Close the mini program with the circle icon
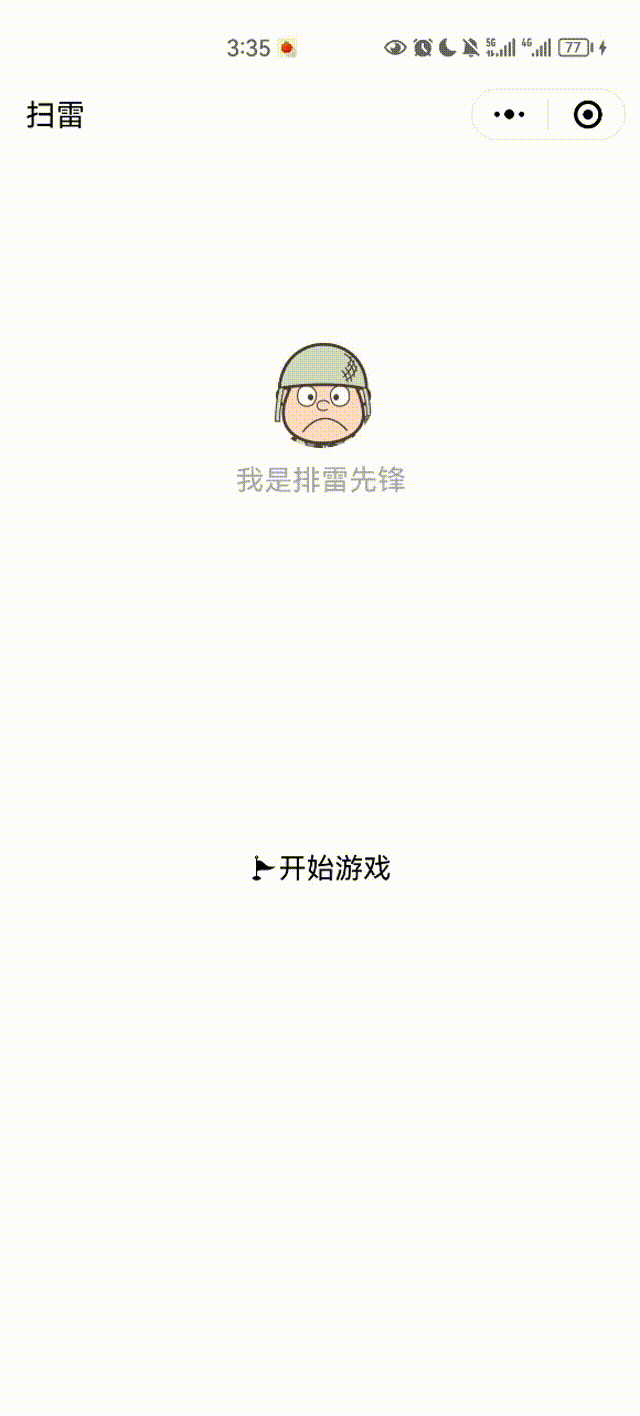The image size is (640, 1416). [x=588, y=115]
